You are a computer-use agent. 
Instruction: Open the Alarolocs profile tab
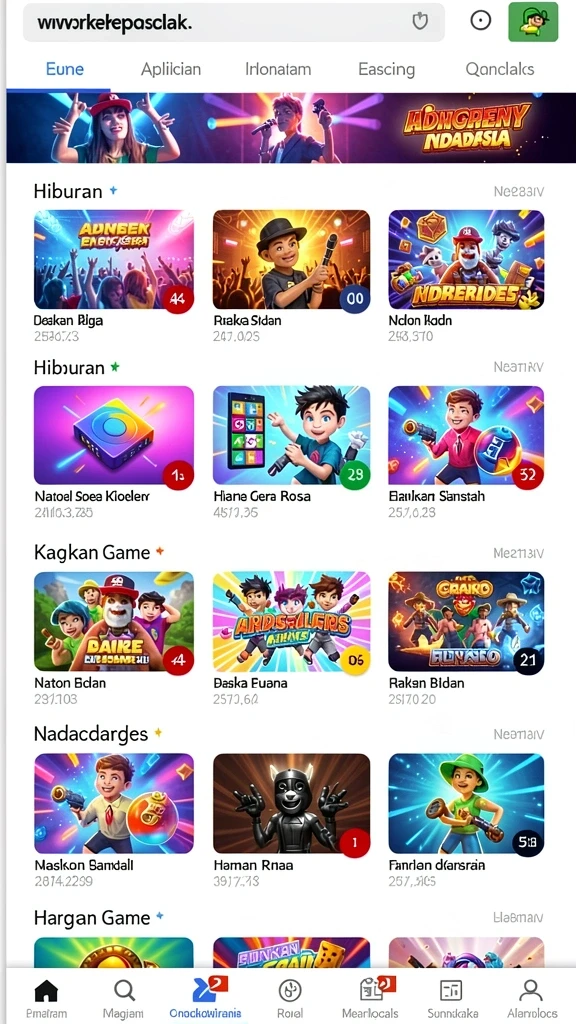coord(530,998)
